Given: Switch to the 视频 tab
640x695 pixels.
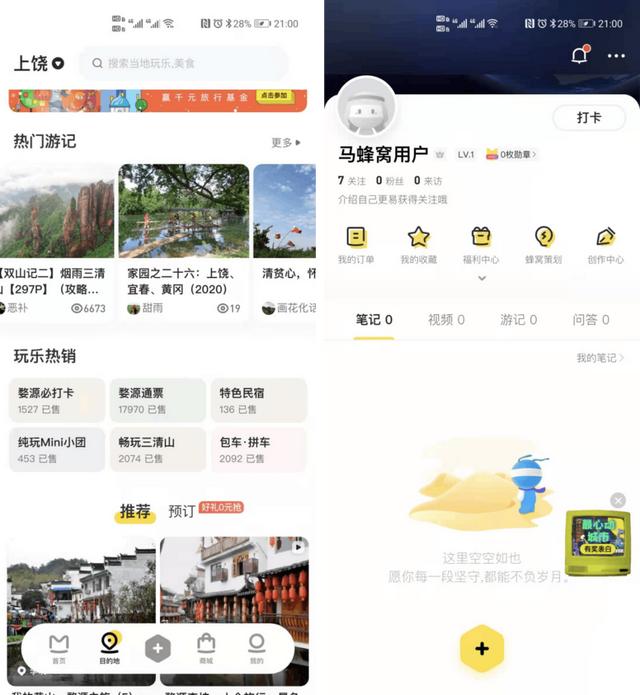Looking at the screenshot, I should [446, 320].
